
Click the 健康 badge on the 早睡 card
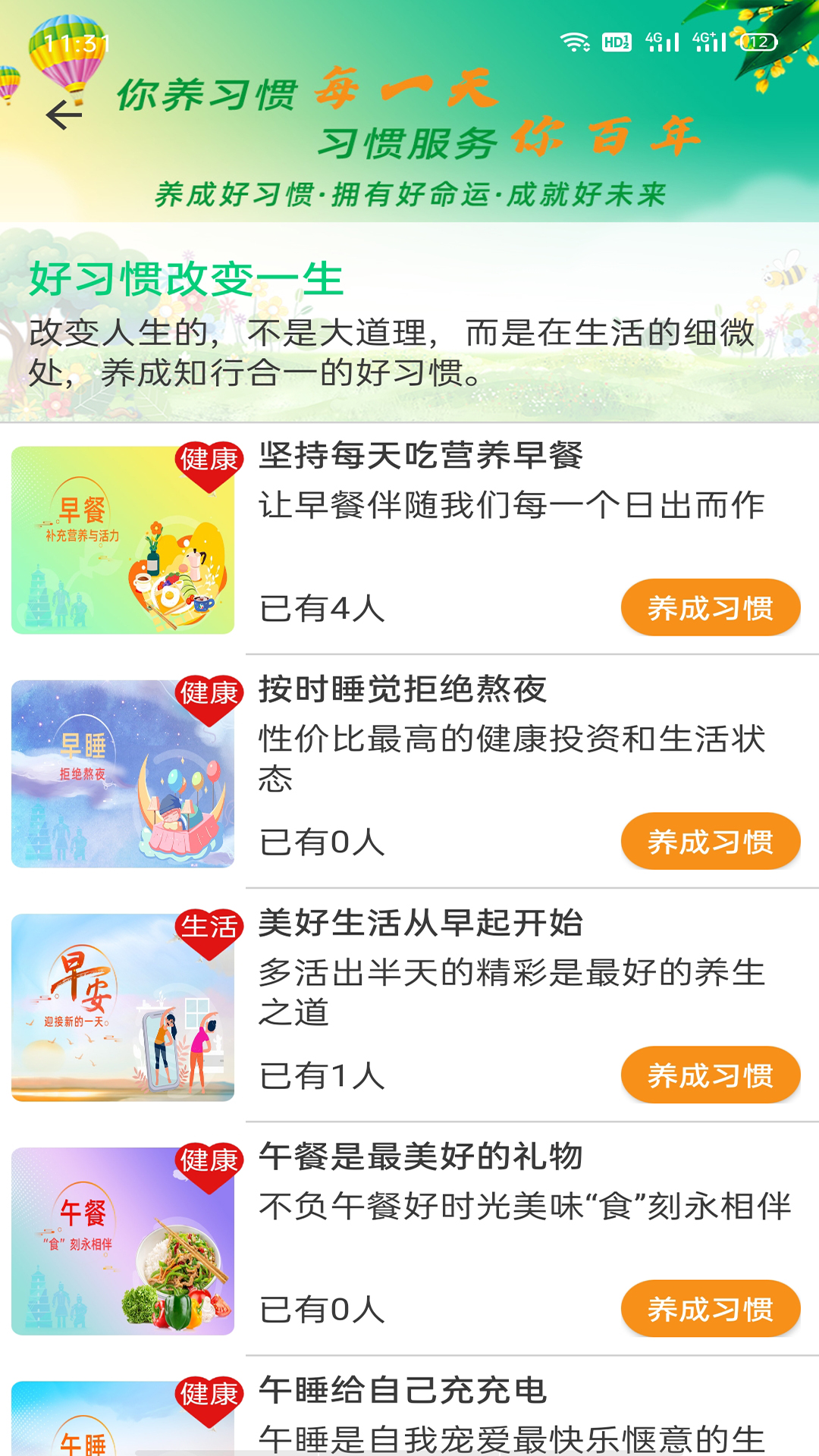coord(210,692)
